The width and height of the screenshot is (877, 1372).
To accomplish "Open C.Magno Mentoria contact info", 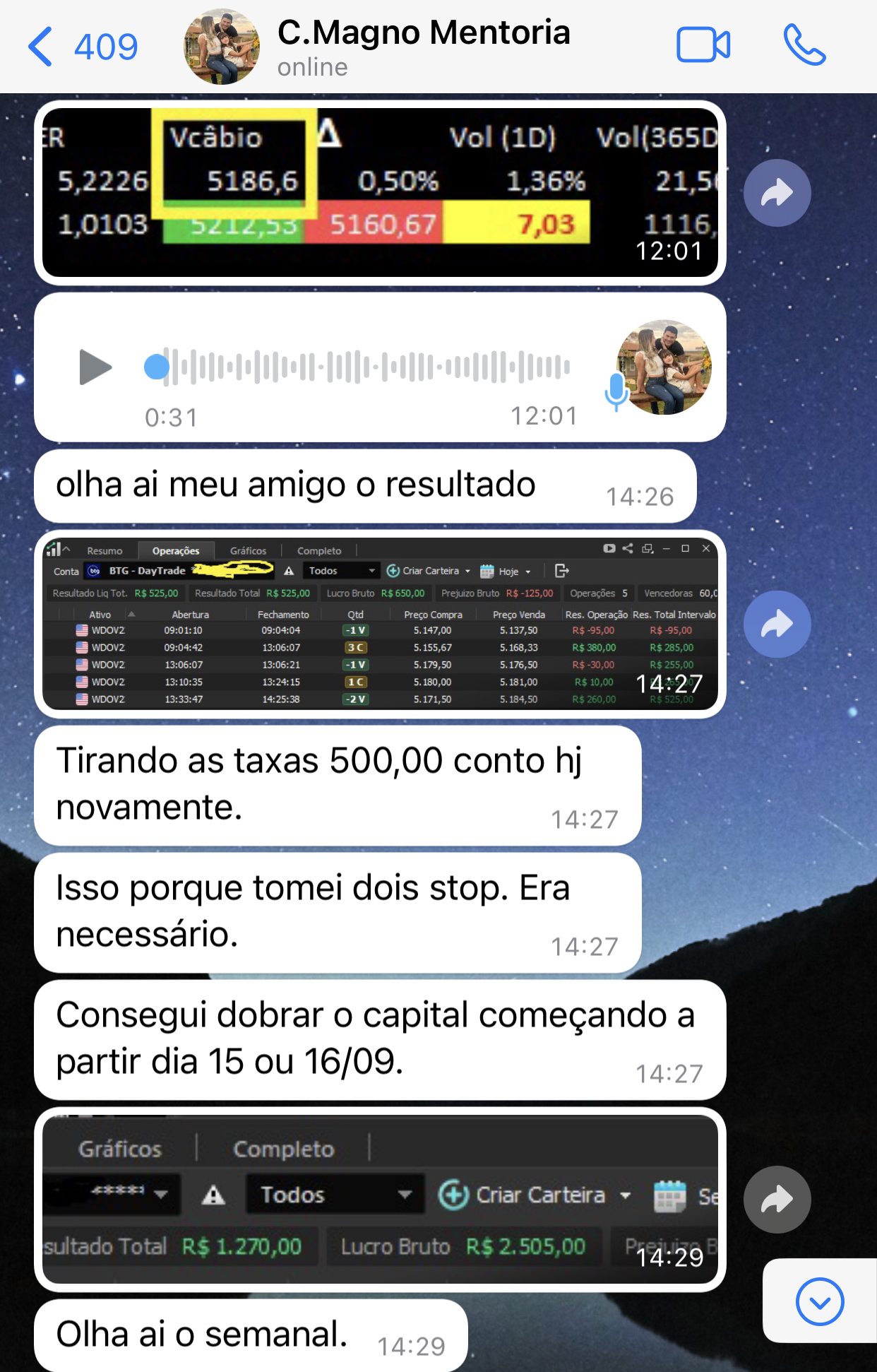I will [424, 47].
